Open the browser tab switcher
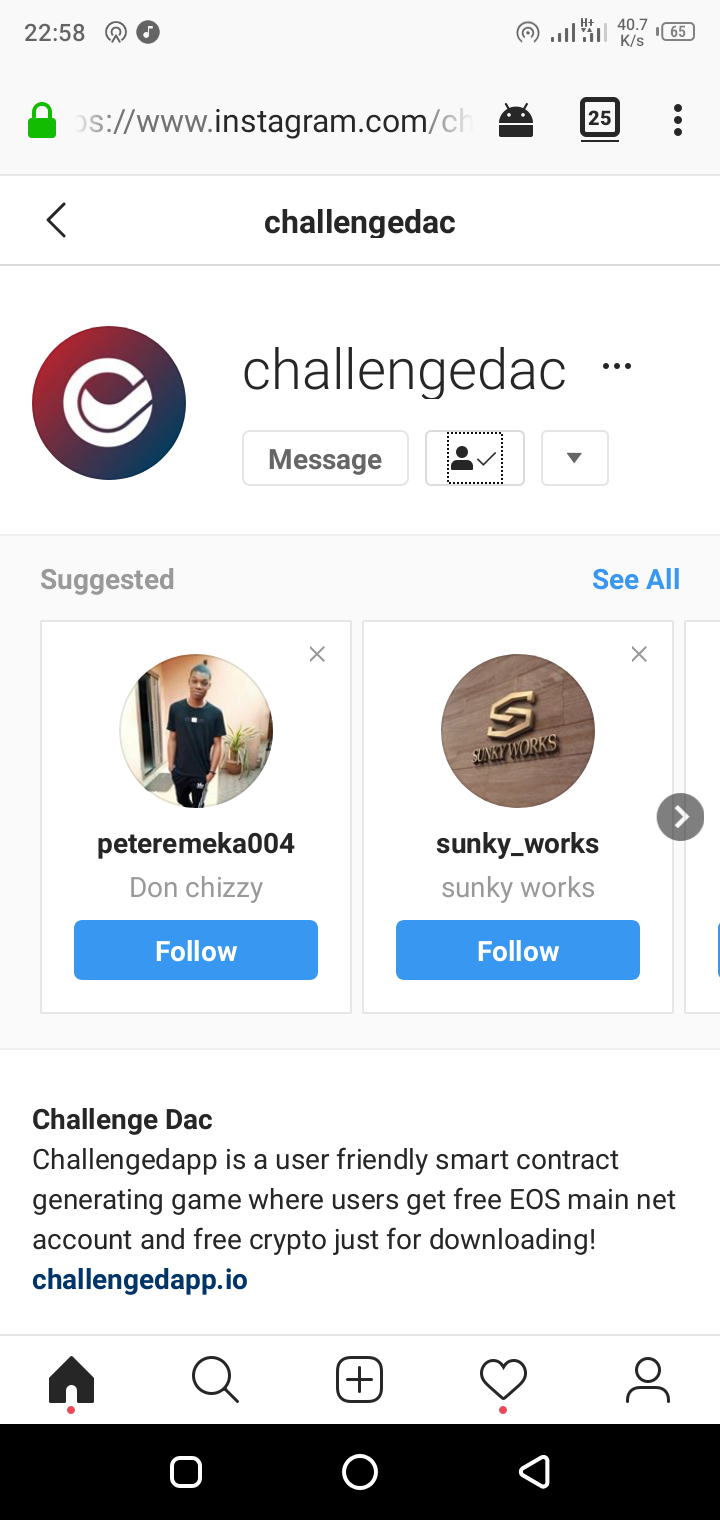 [599, 119]
